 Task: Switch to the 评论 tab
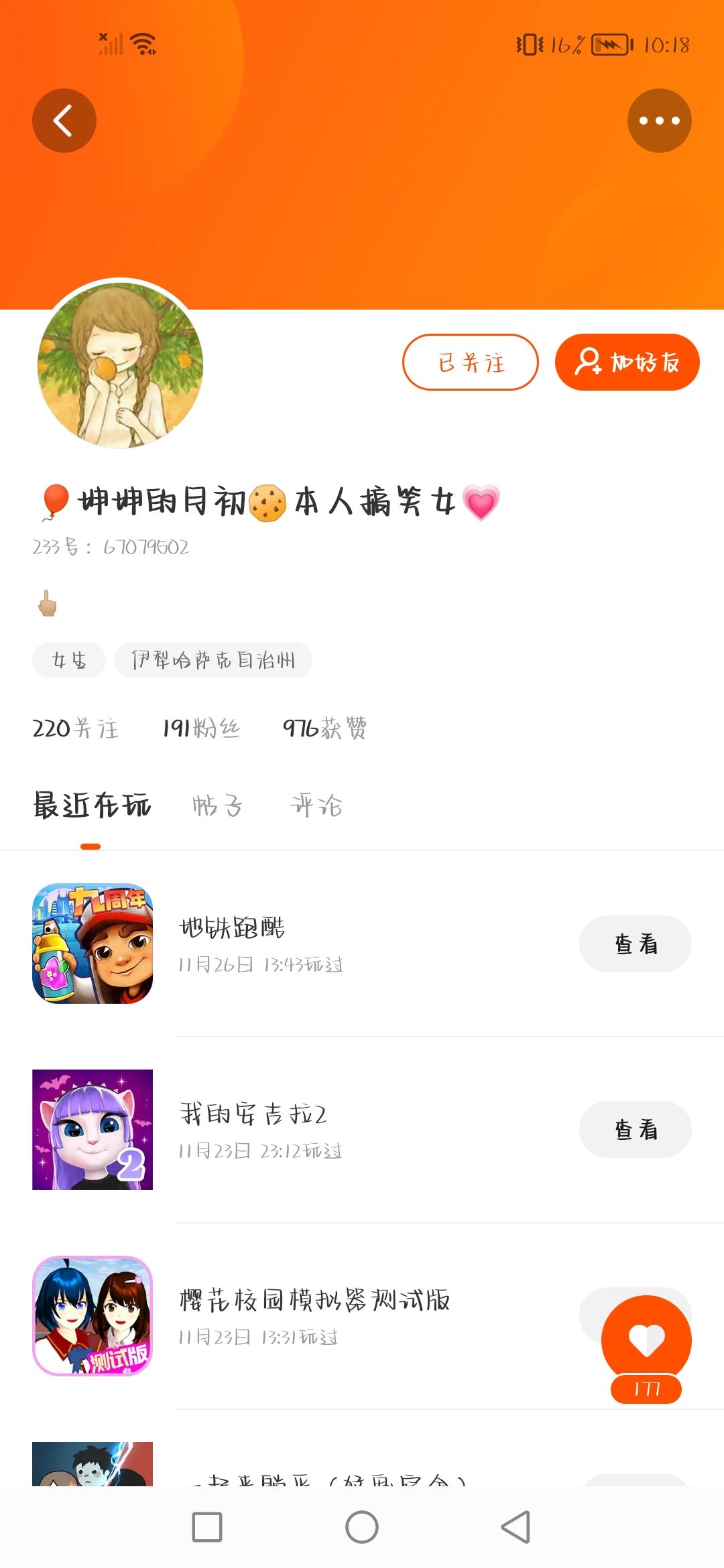point(316,805)
